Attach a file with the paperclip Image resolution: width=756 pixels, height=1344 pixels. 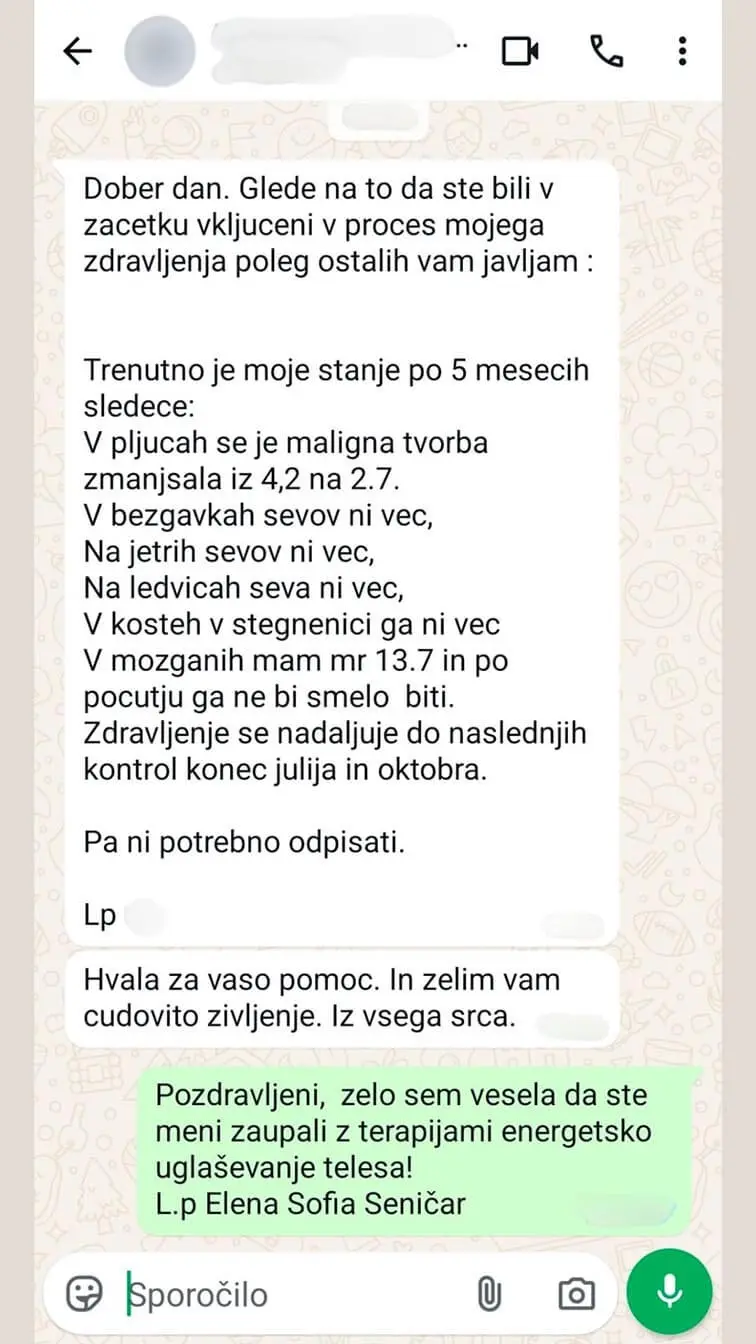tap(489, 1294)
